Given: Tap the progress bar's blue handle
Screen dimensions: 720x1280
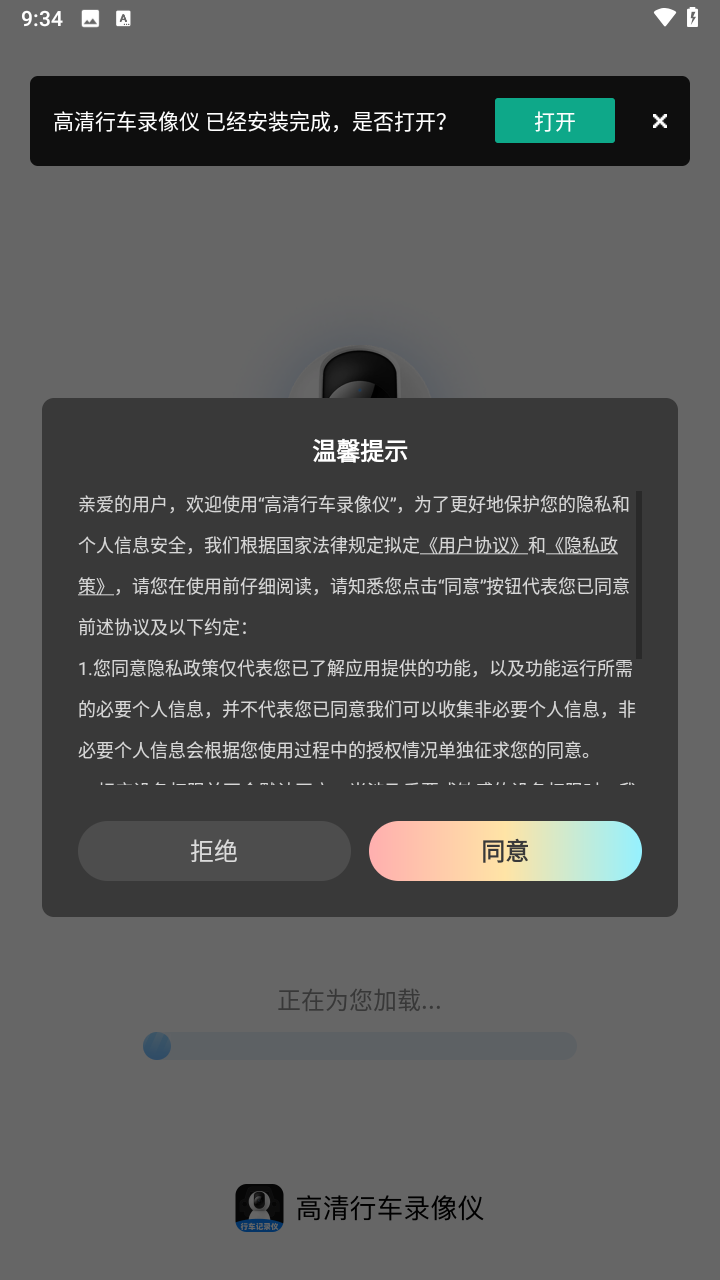Looking at the screenshot, I should pos(157,1045).
